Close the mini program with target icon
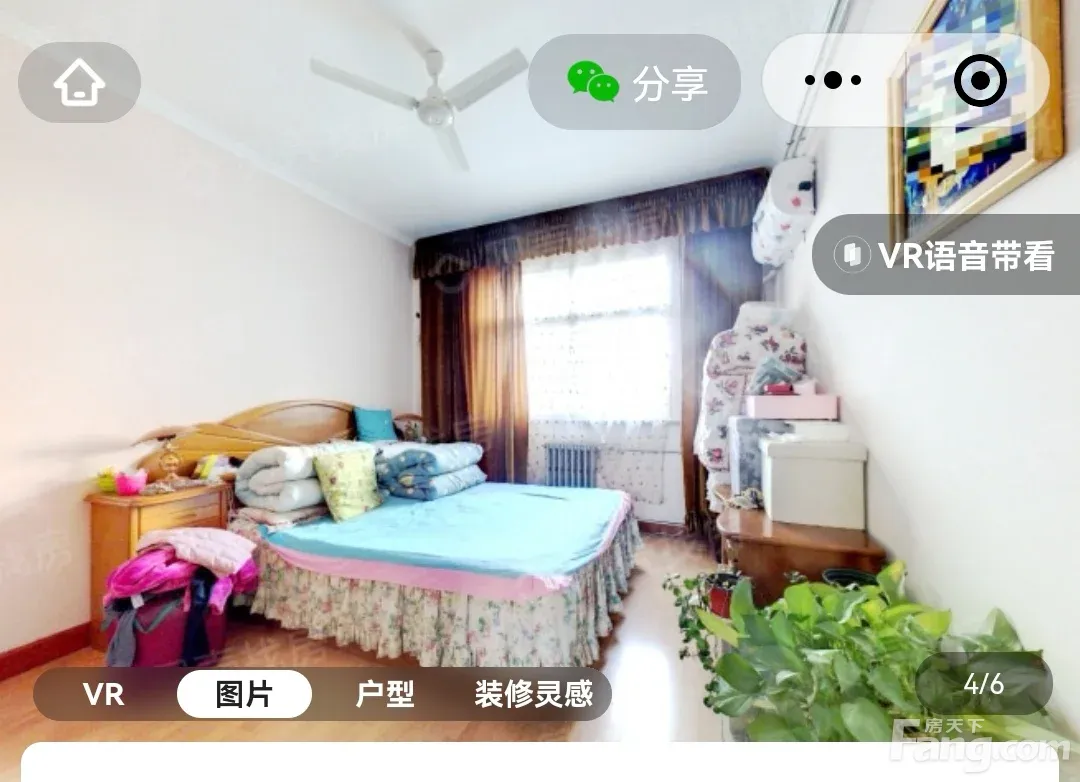 979,81
